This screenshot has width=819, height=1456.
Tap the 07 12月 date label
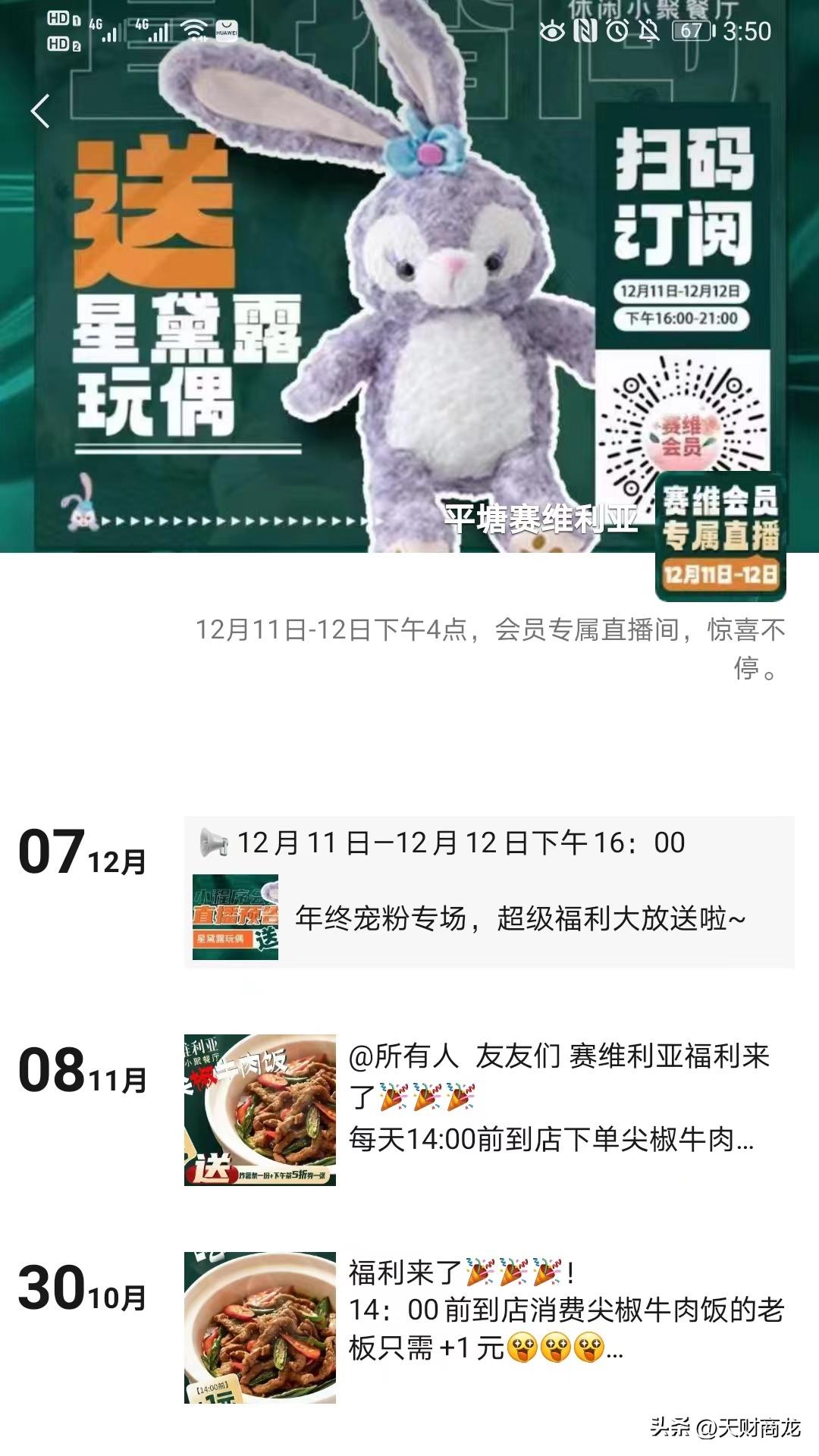pos(80,849)
